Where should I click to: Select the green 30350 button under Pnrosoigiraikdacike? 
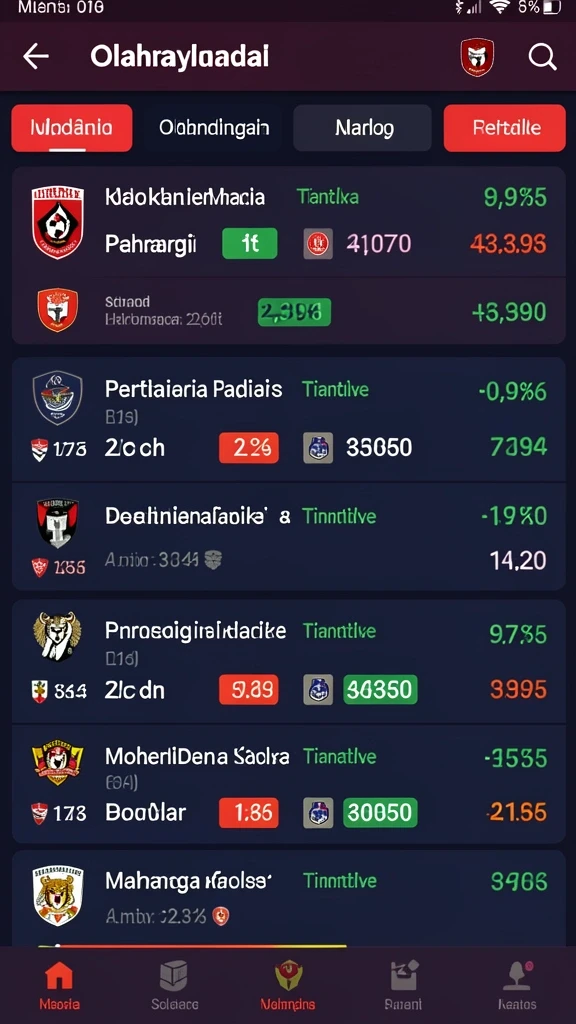[x=380, y=690]
